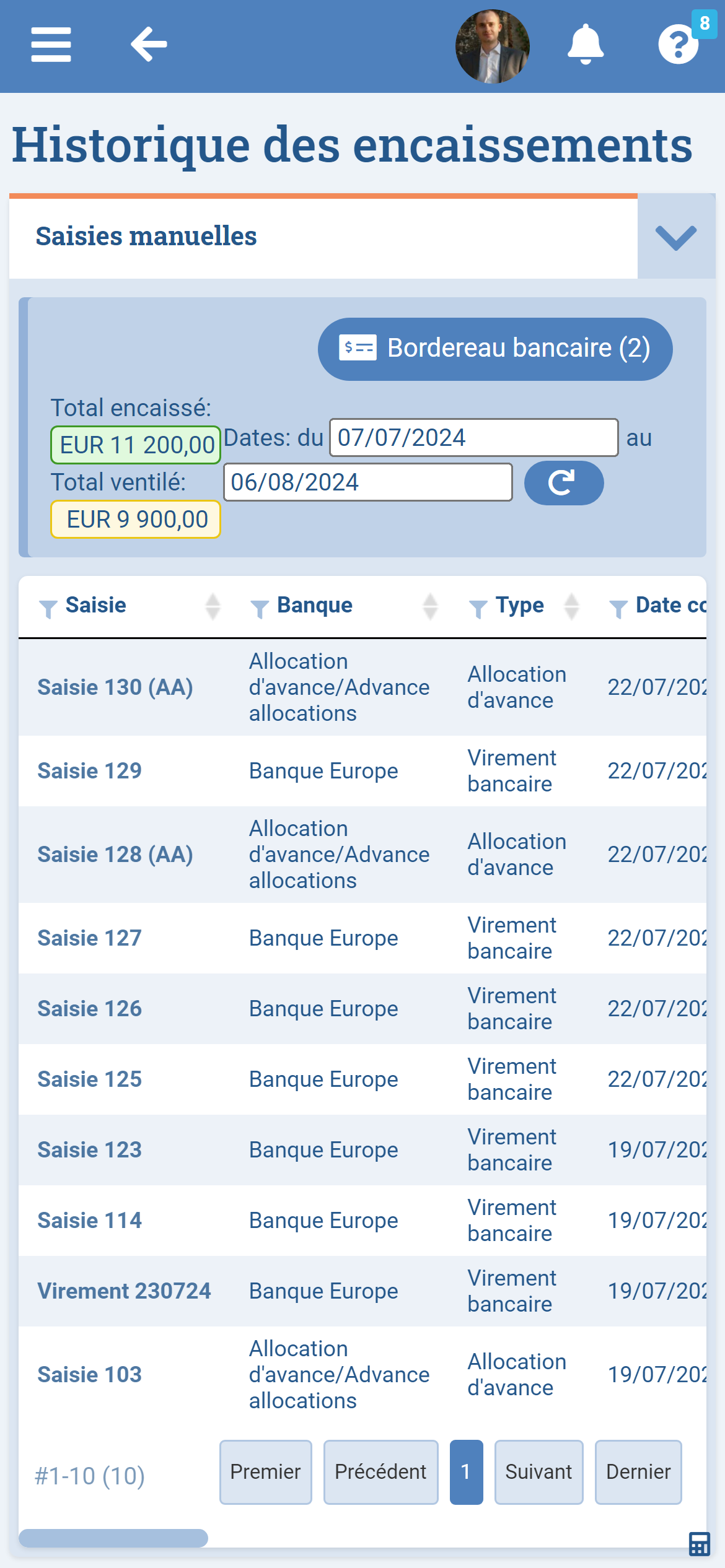Image resolution: width=725 pixels, height=1568 pixels.
Task: Open the calculator icon
Action: (x=700, y=1544)
